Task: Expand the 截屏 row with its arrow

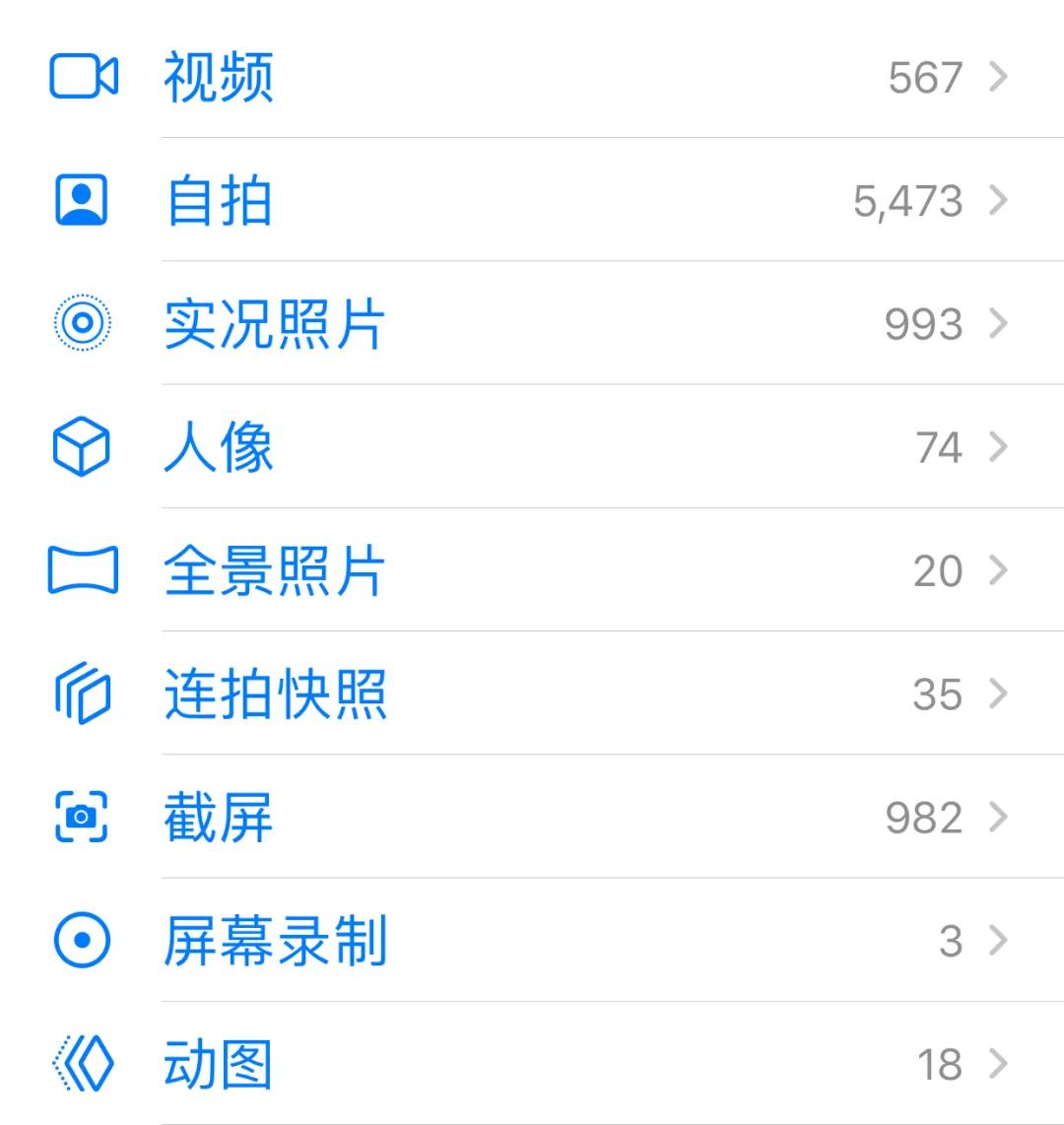Action: 1001,816
